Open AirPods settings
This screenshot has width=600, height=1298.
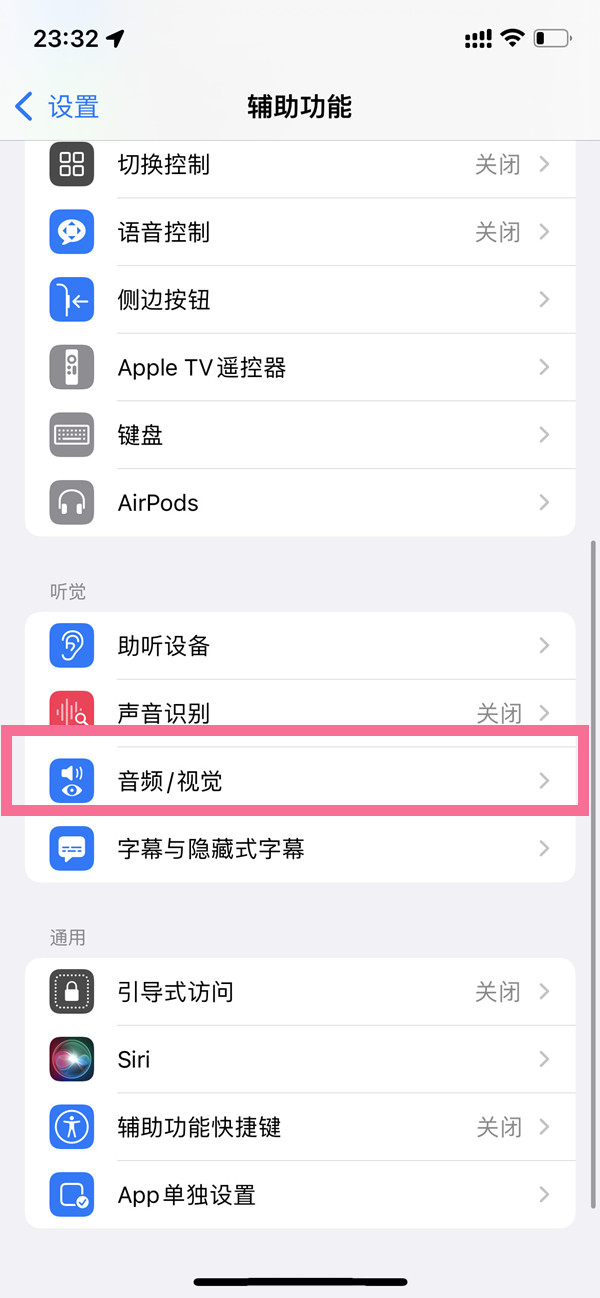click(x=300, y=502)
